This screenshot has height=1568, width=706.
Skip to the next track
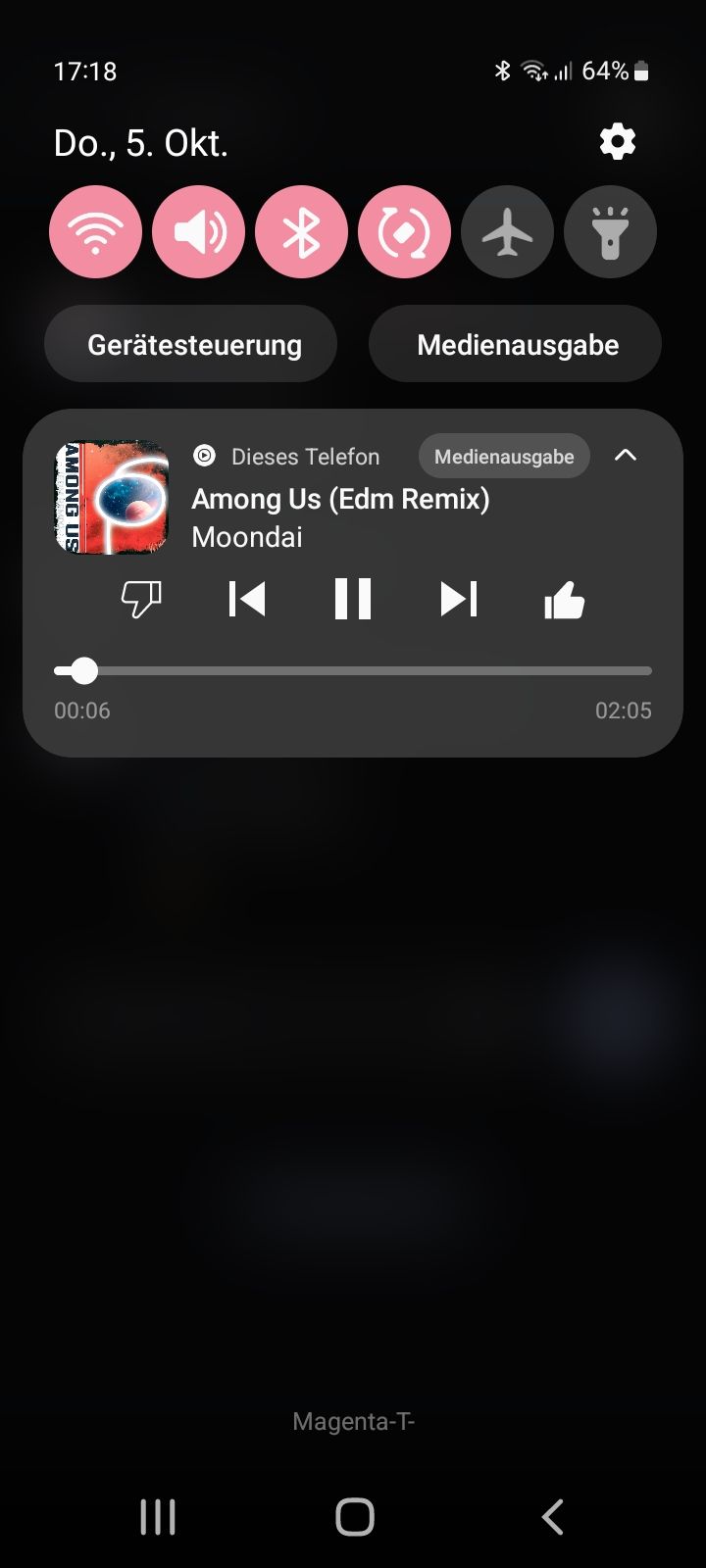(x=458, y=599)
